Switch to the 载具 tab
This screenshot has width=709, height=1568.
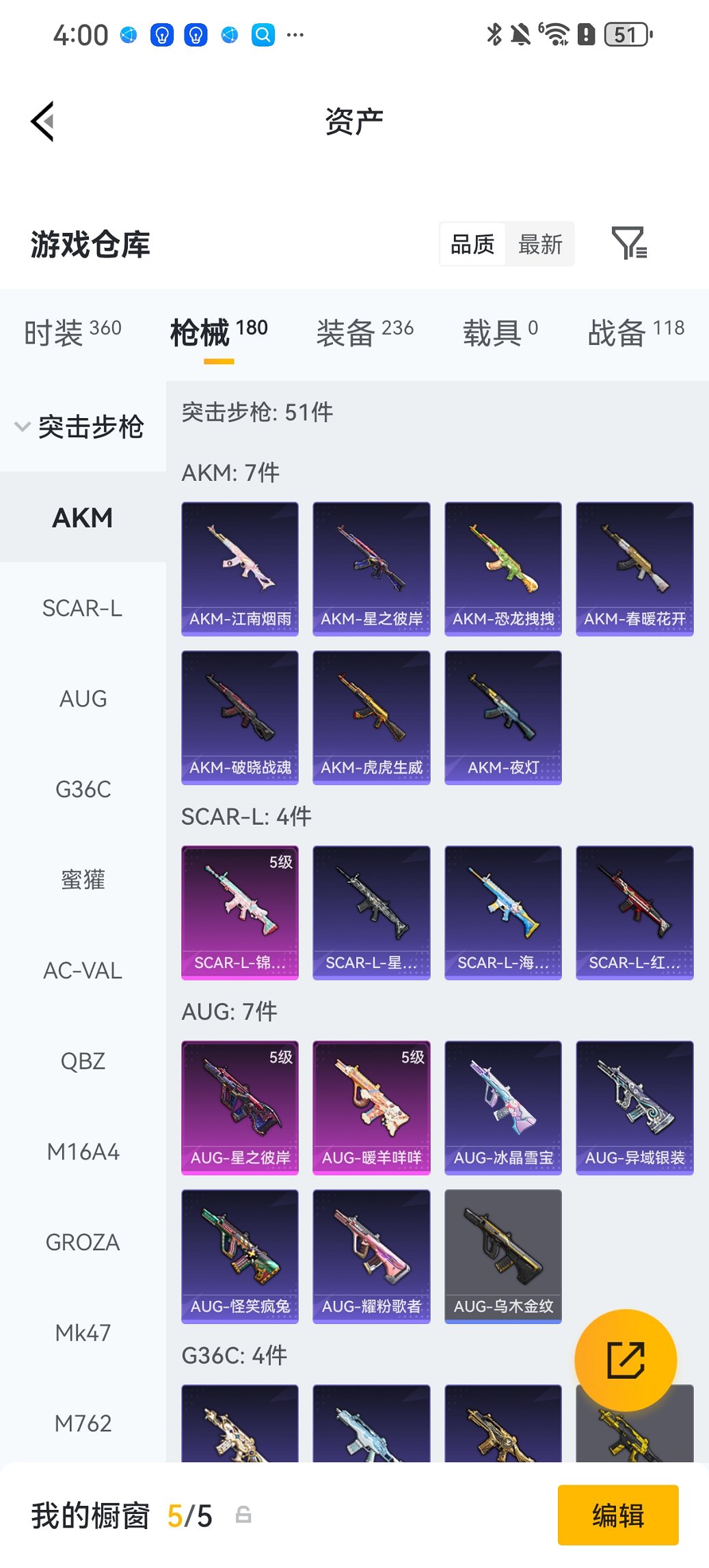[500, 332]
